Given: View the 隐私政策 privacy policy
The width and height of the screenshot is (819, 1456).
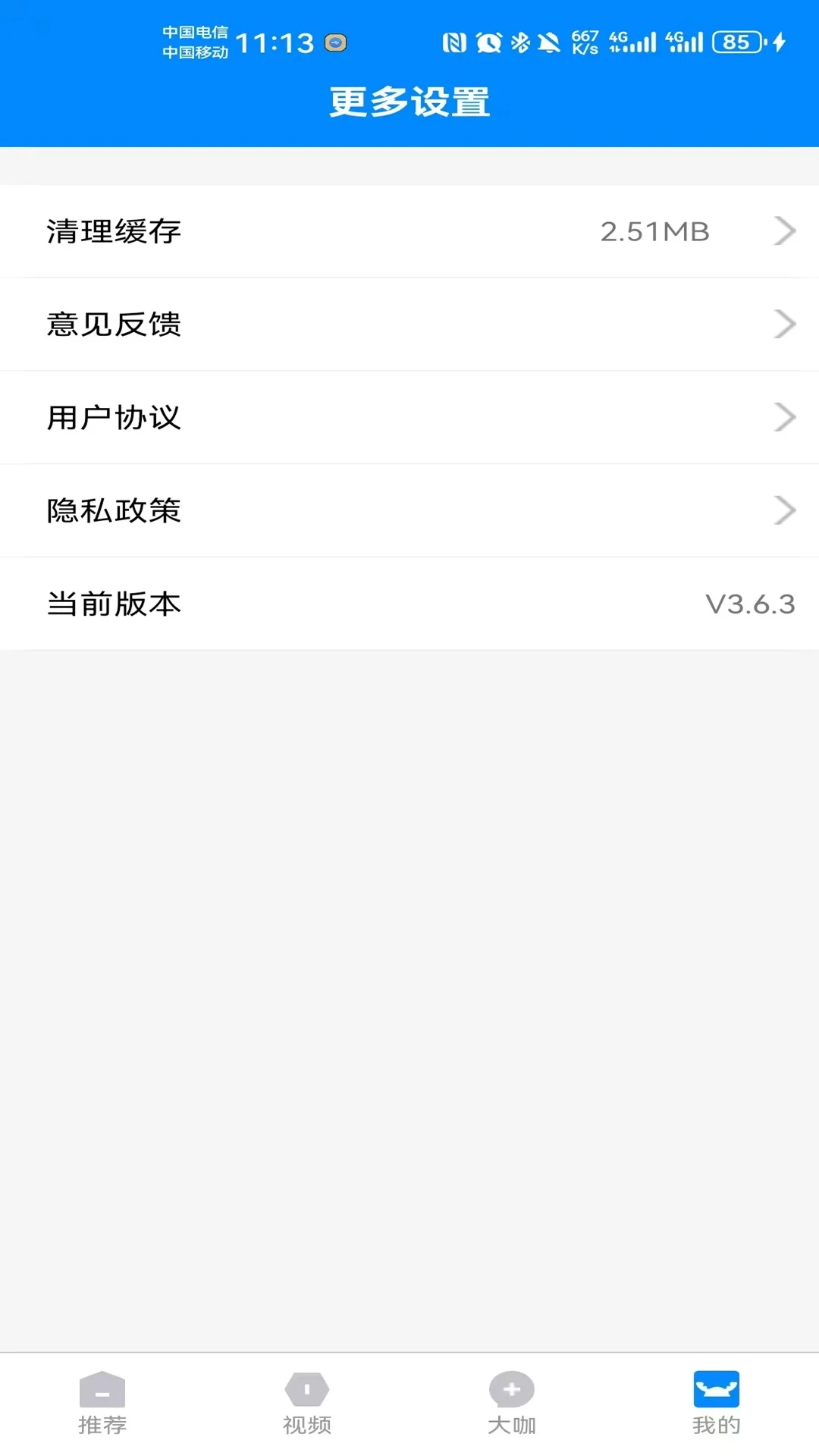Looking at the screenshot, I should (409, 510).
